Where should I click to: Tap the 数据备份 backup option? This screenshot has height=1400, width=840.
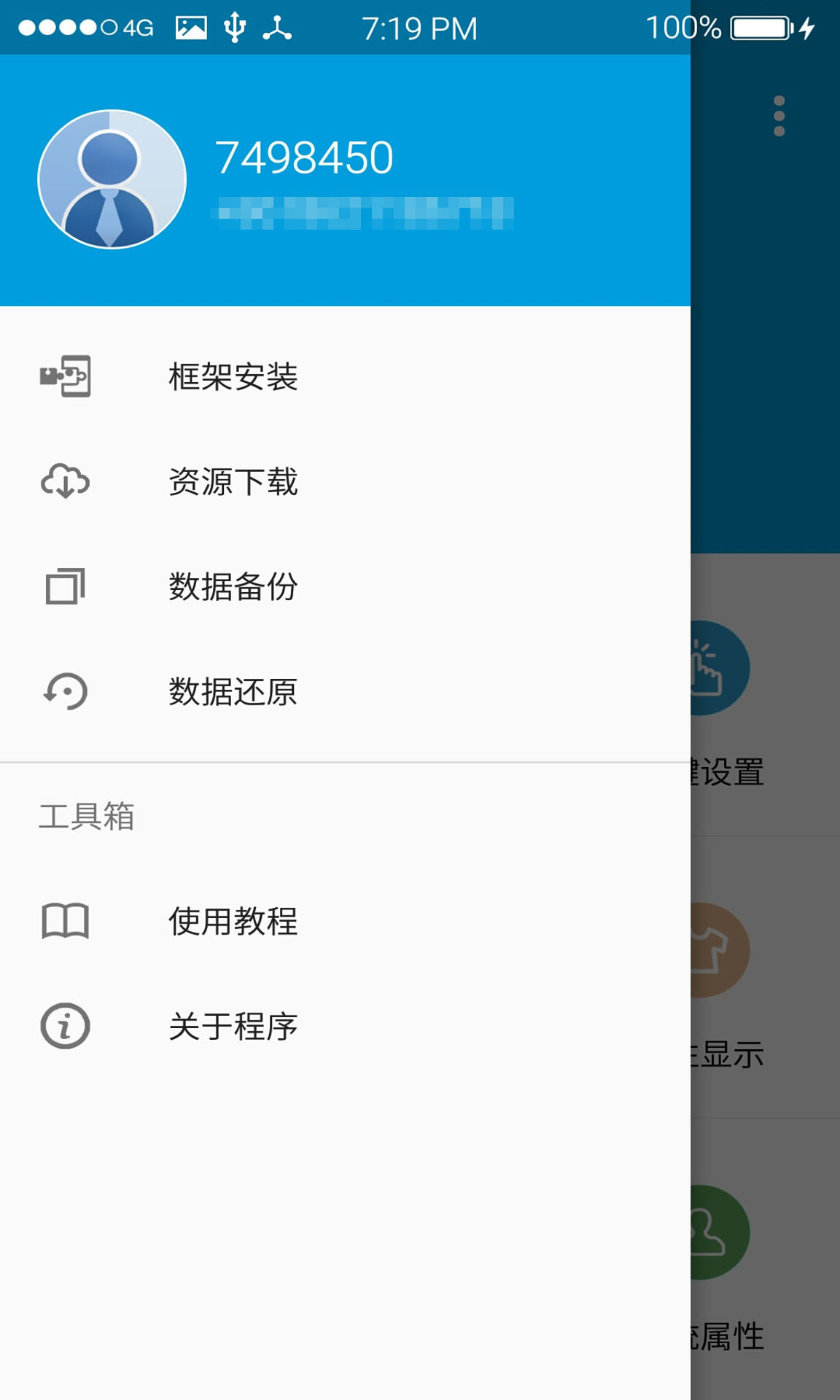point(233,585)
